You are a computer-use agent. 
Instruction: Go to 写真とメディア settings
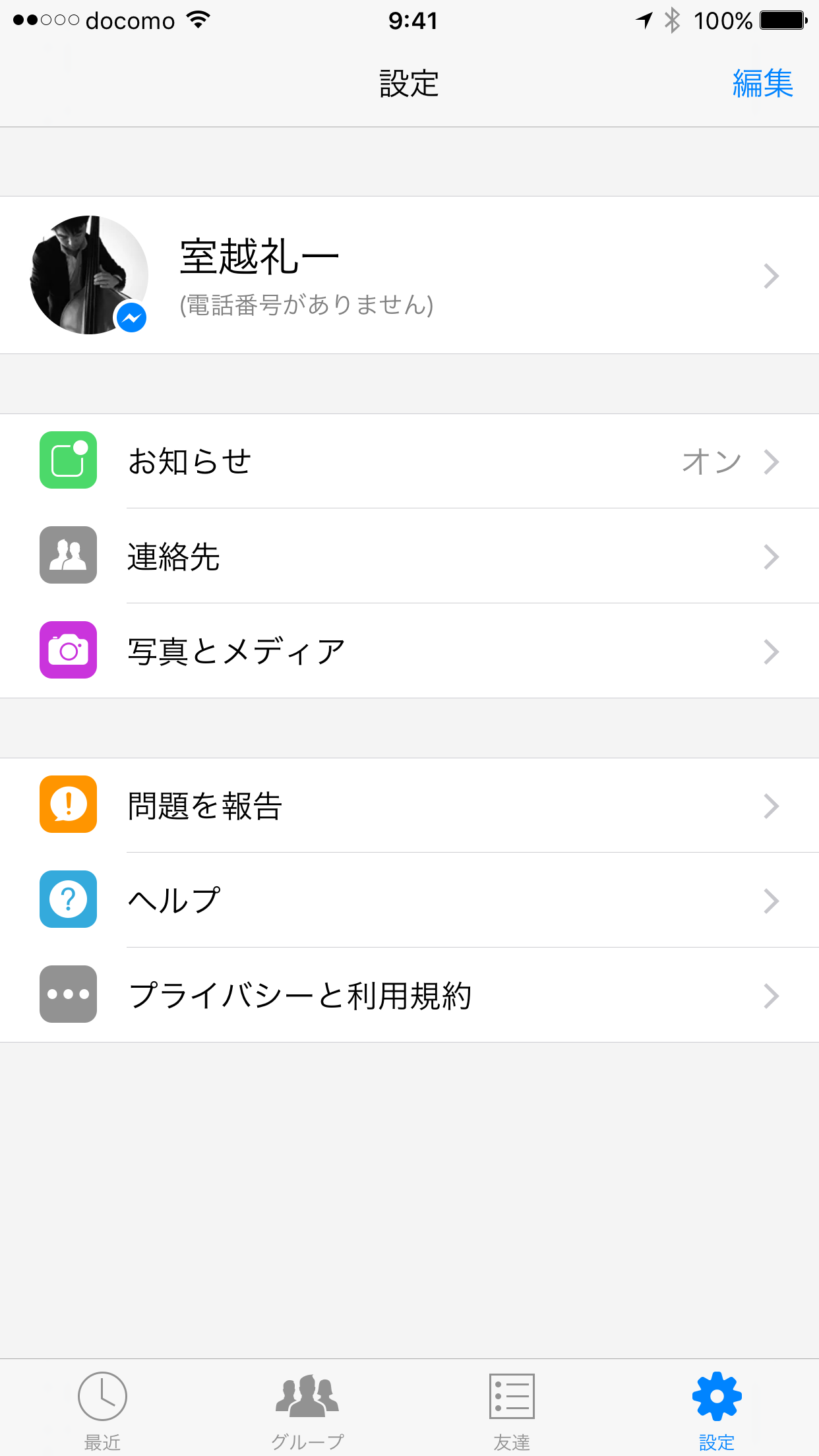pos(409,651)
